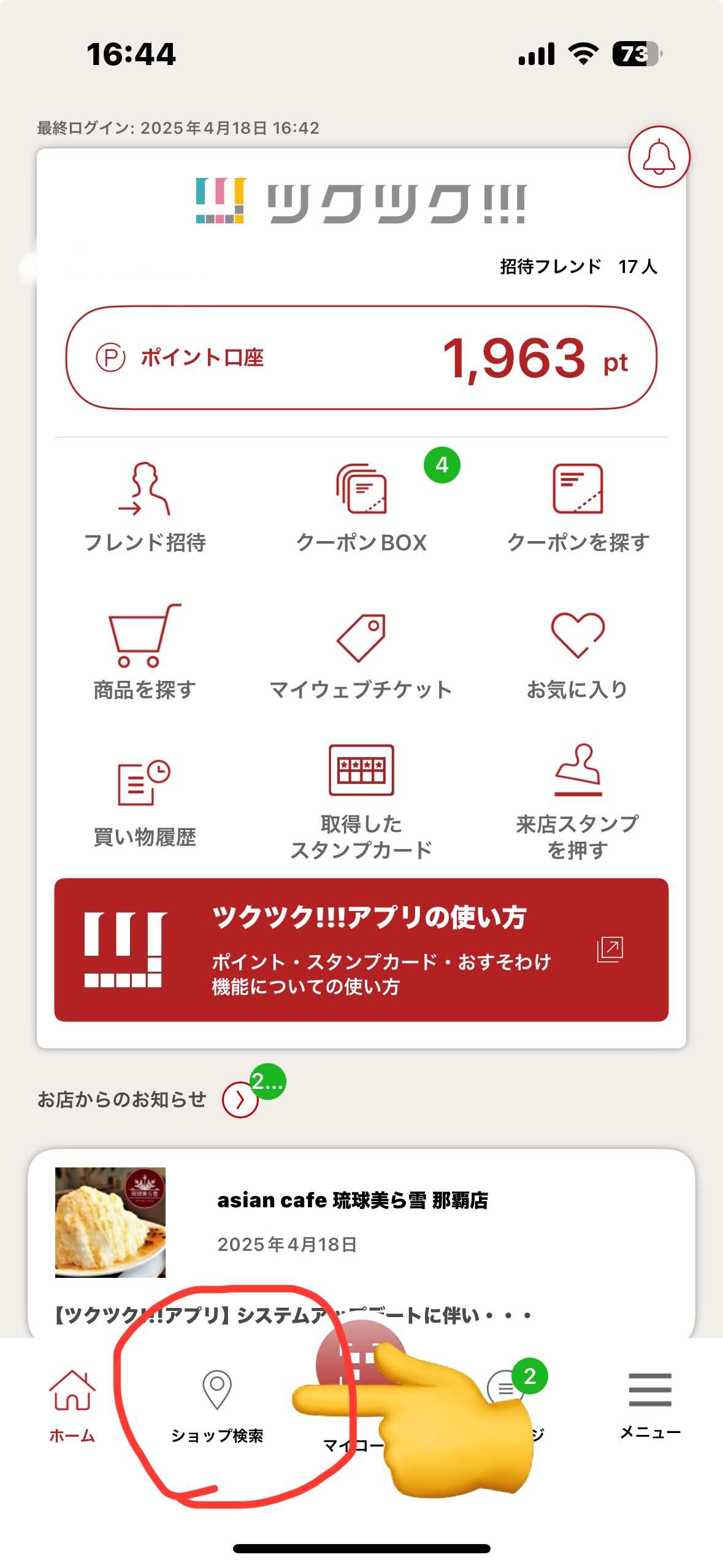723x1568 pixels.
Task: Open the ポイント口座 points balance
Action: (361, 358)
